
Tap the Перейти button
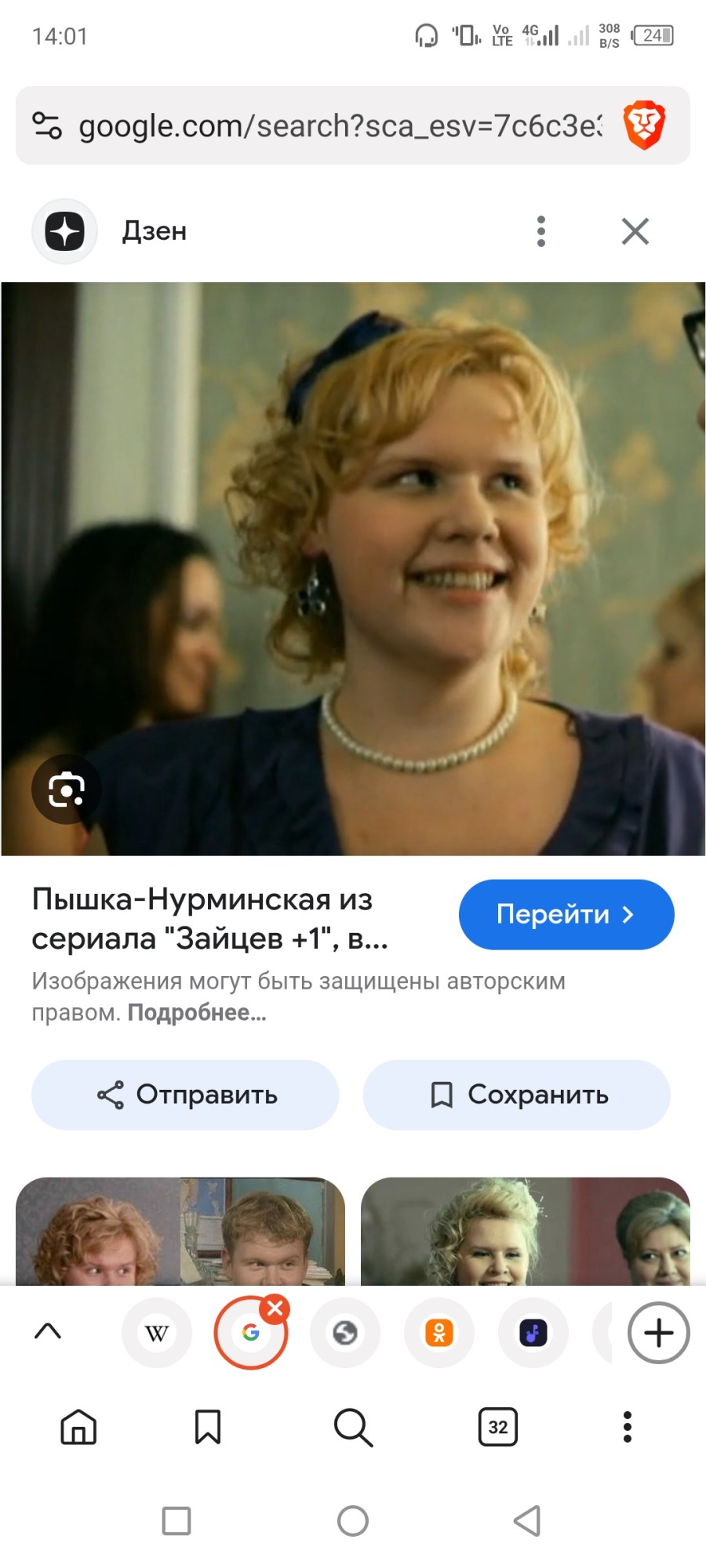pos(566,914)
